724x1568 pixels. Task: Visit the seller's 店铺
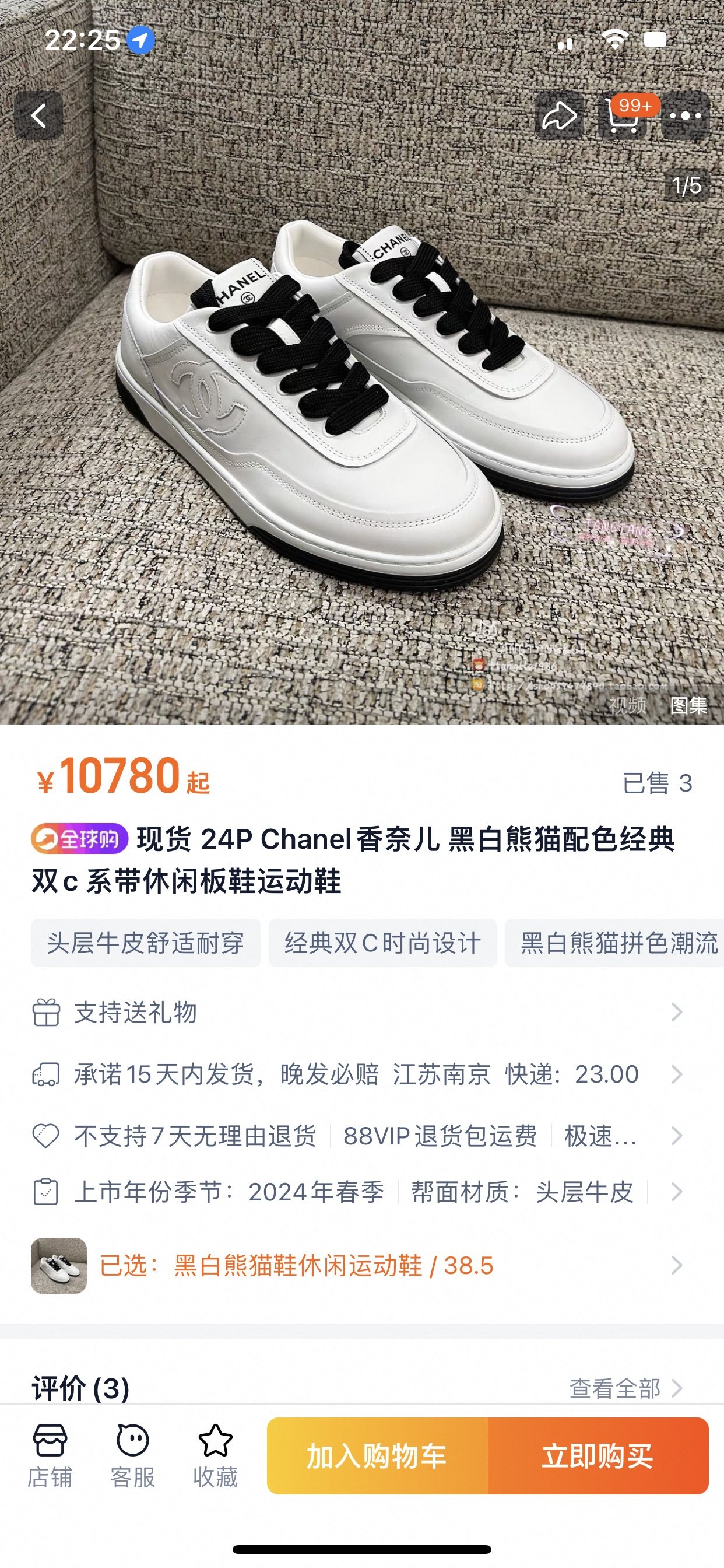tap(50, 1456)
